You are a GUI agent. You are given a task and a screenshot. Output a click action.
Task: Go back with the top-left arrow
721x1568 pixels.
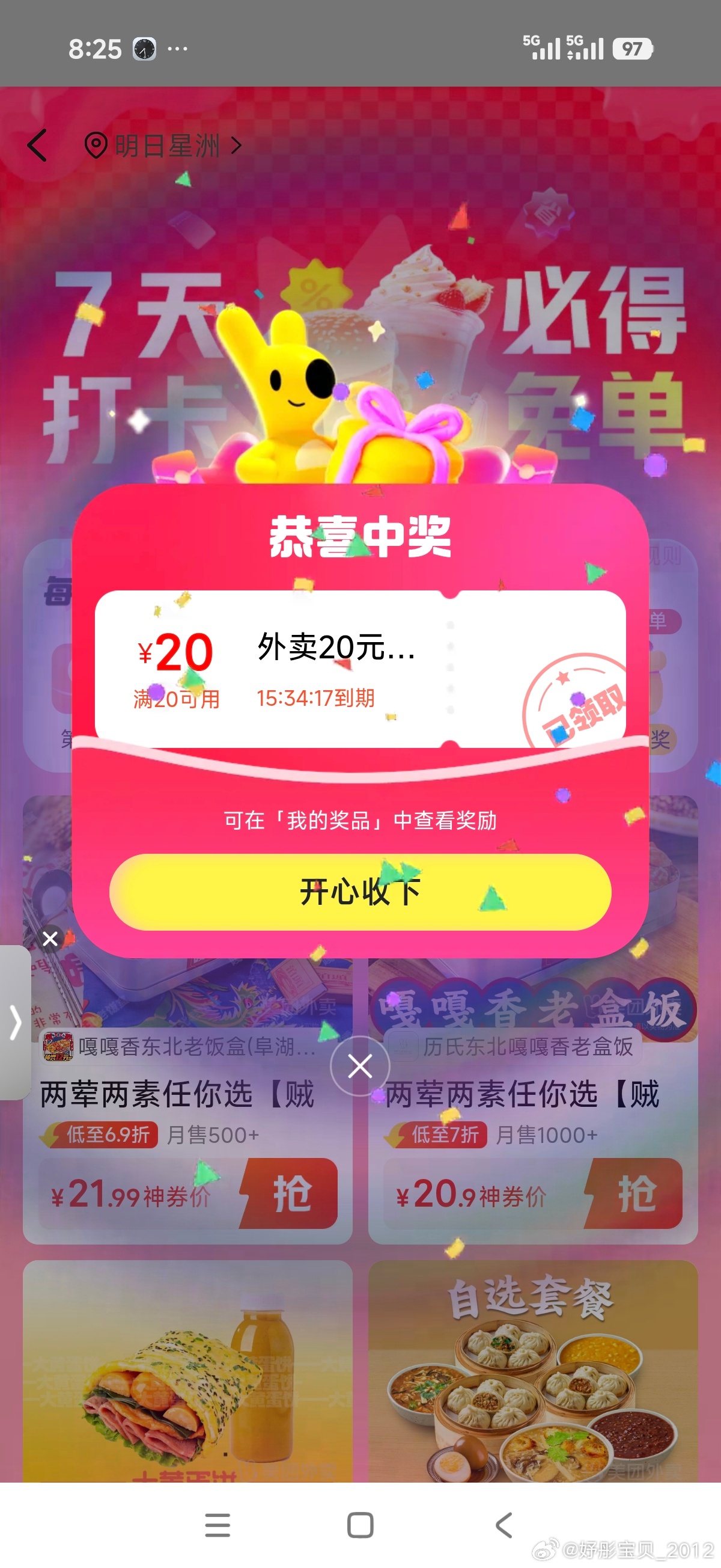(38, 145)
